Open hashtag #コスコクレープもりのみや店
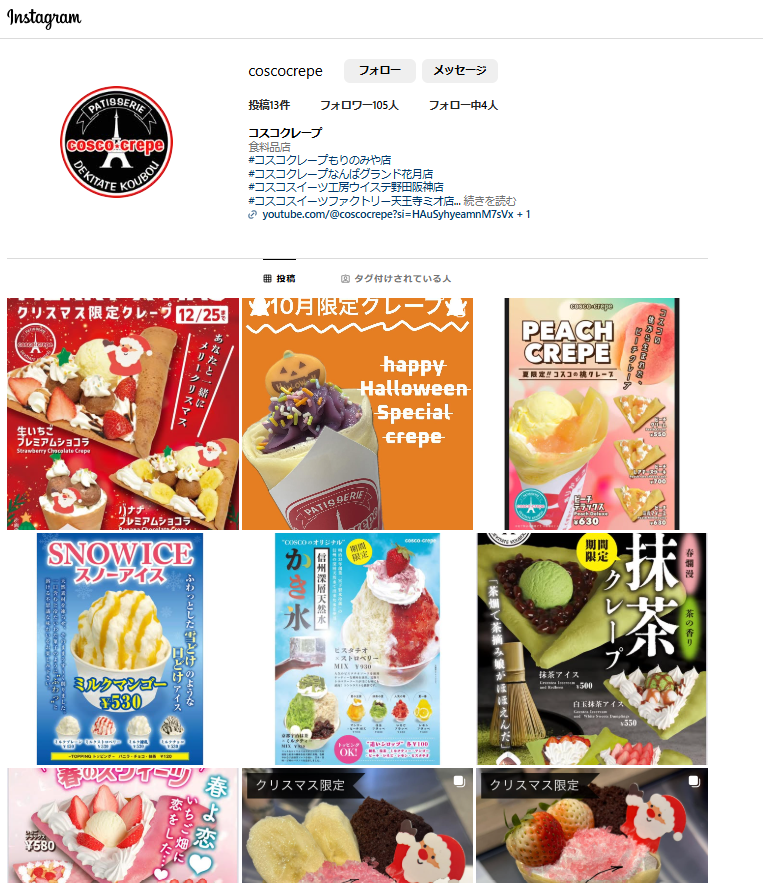The height and width of the screenshot is (883, 763). 319,160
